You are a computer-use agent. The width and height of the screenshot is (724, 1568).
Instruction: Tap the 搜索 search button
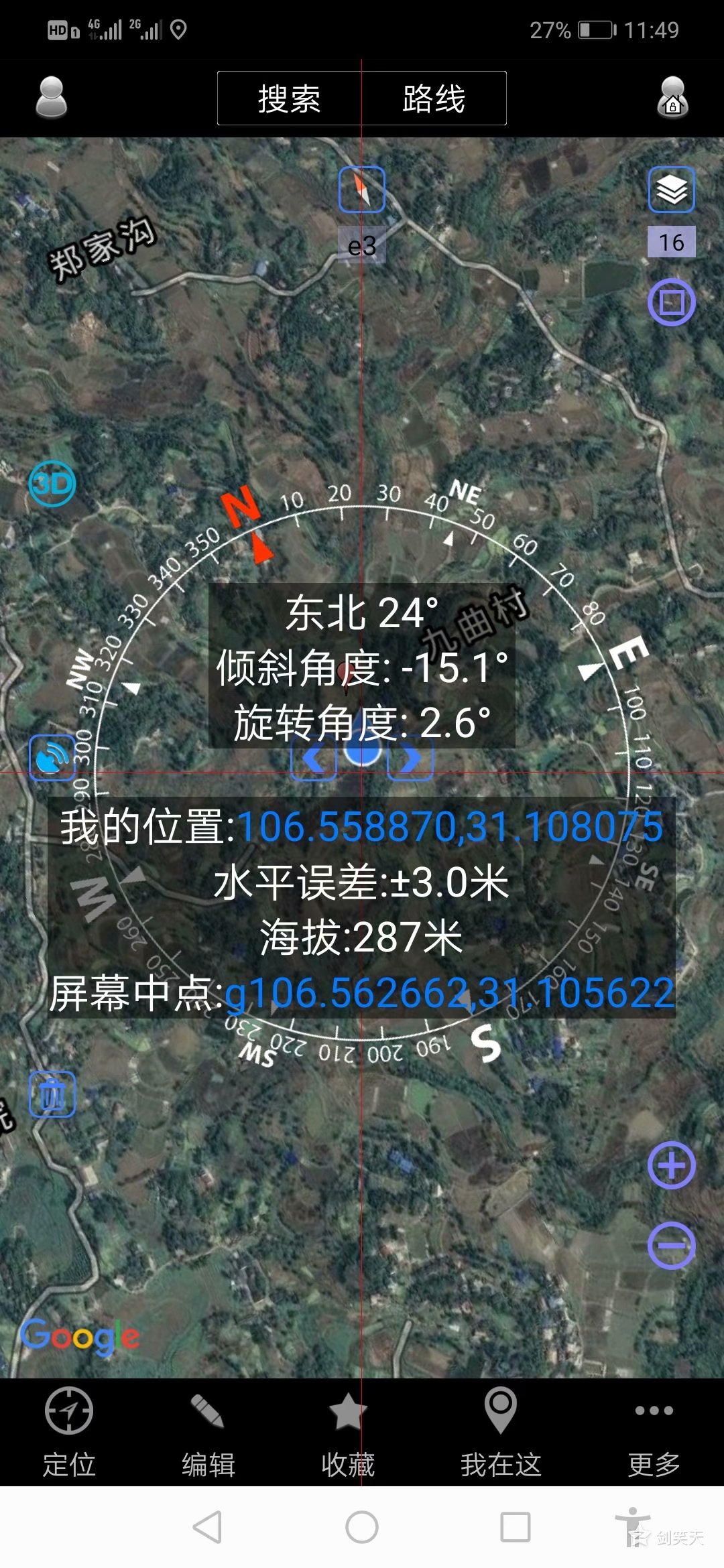coord(290,99)
